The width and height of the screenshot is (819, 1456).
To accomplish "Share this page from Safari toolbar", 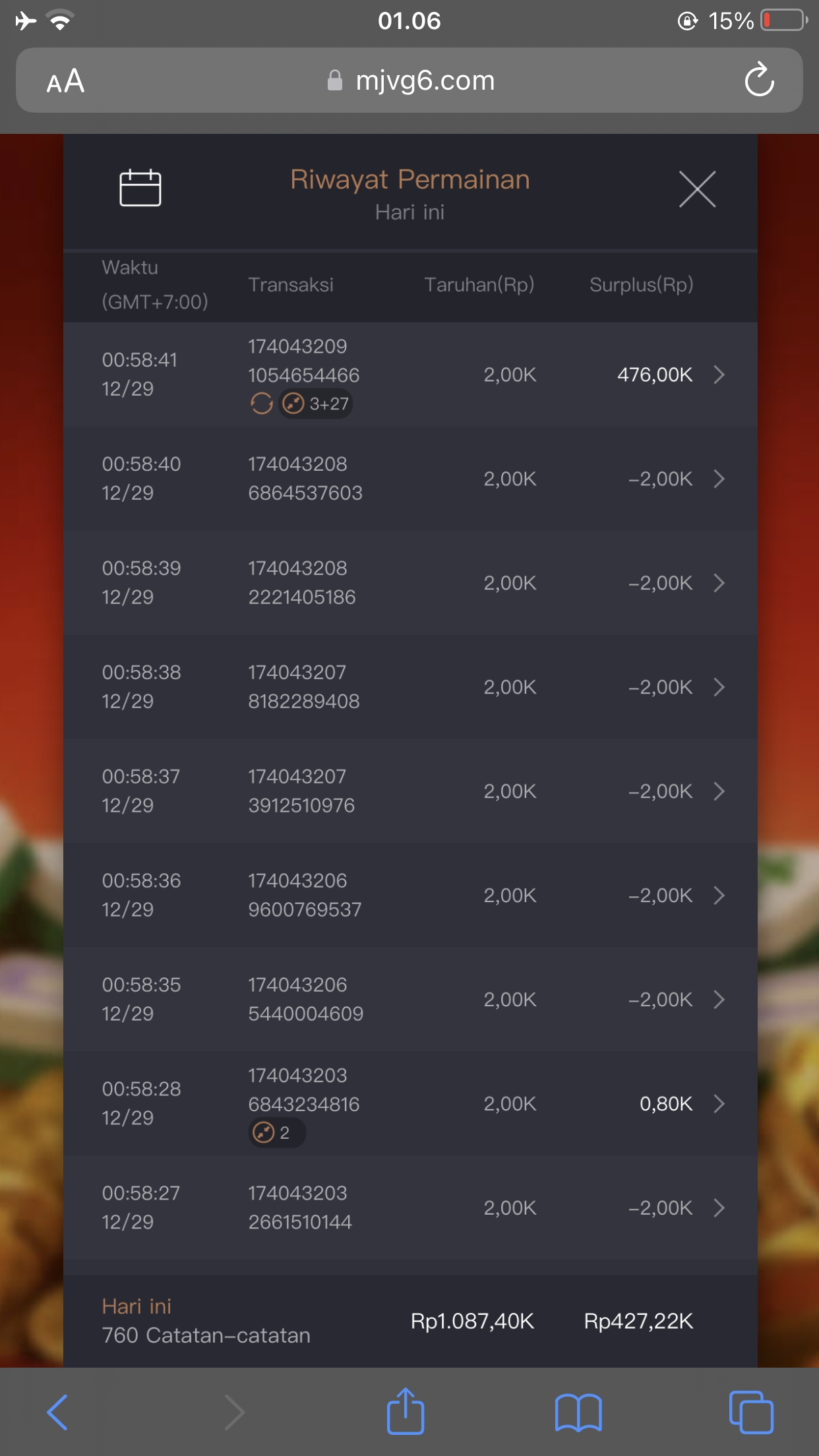I will tap(405, 1412).
